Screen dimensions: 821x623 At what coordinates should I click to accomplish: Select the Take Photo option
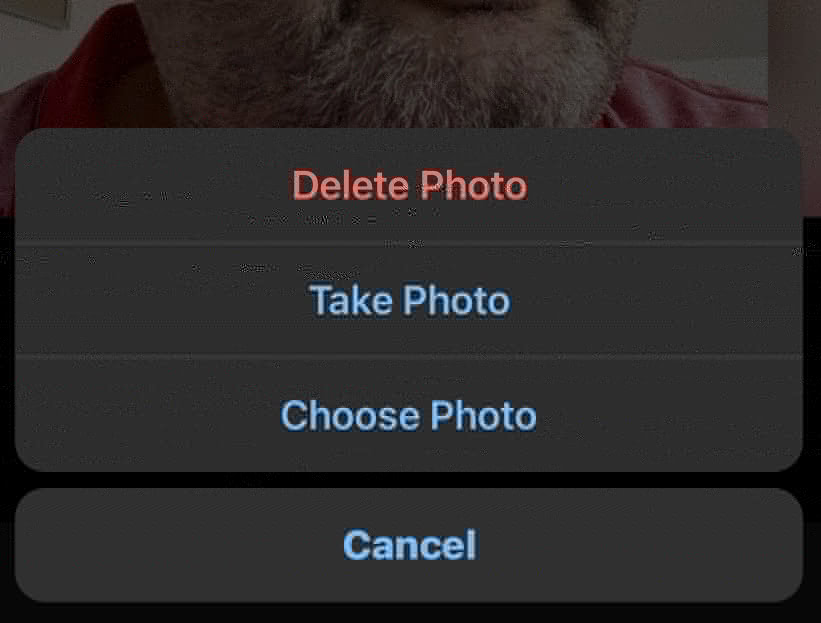(409, 300)
